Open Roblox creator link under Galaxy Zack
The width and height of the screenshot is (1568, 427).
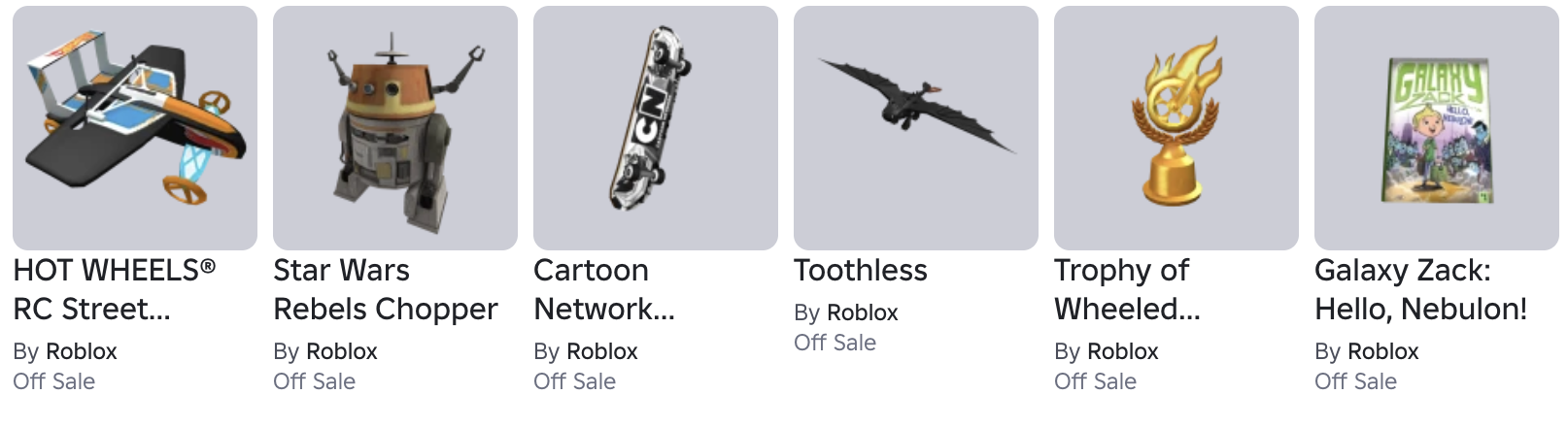coord(1382,351)
